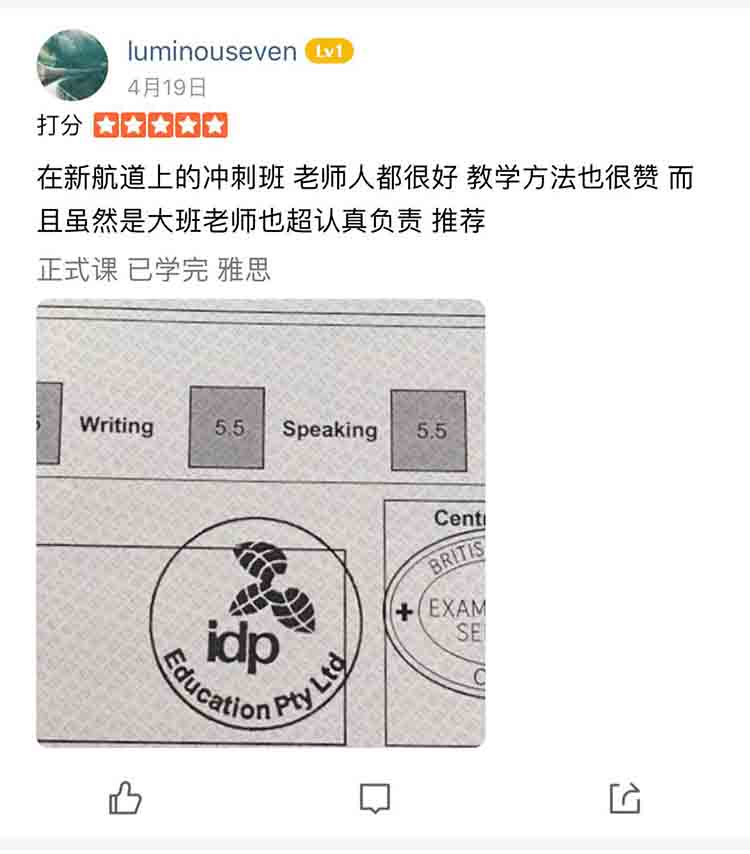This screenshot has width=750, height=854.
Task: View the luminouseven username profile
Action: 212,51
